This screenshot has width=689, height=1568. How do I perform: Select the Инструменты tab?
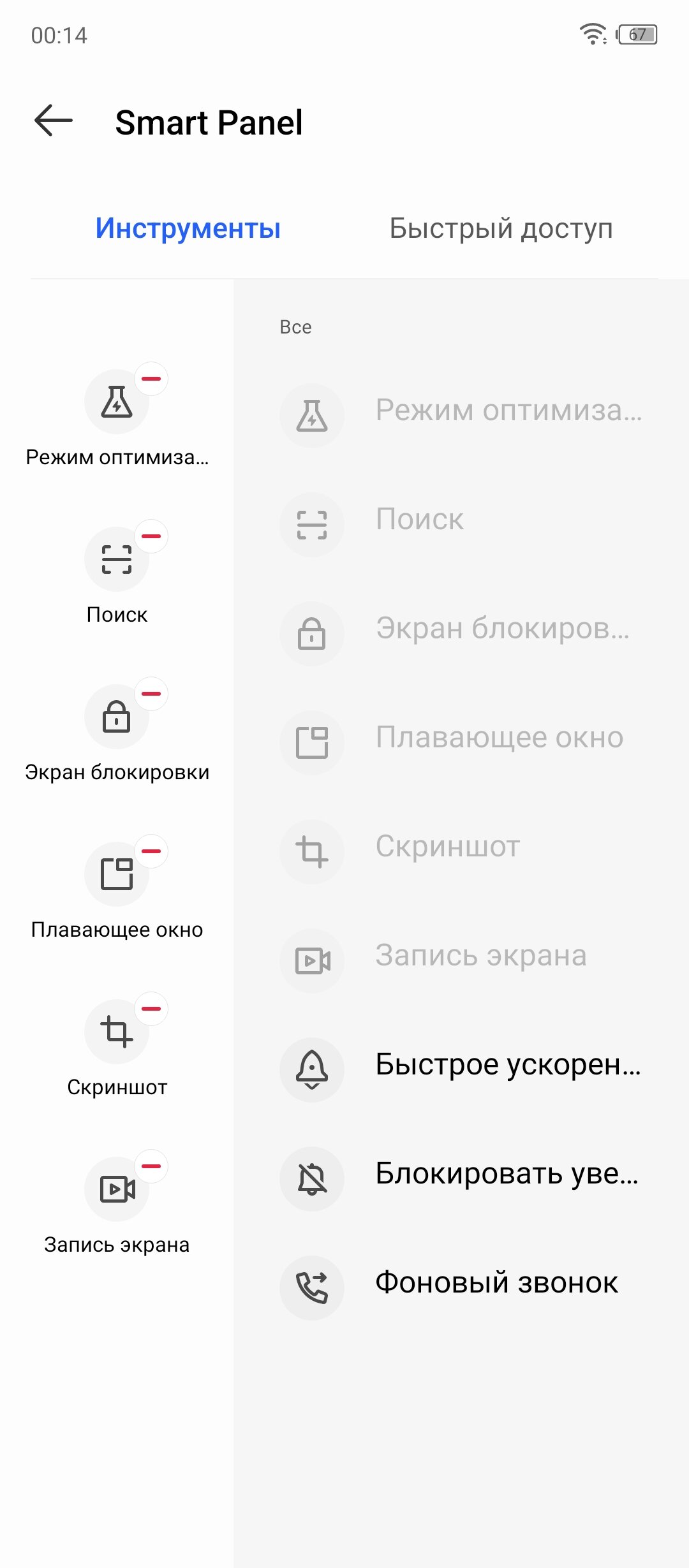click(188, 228)
